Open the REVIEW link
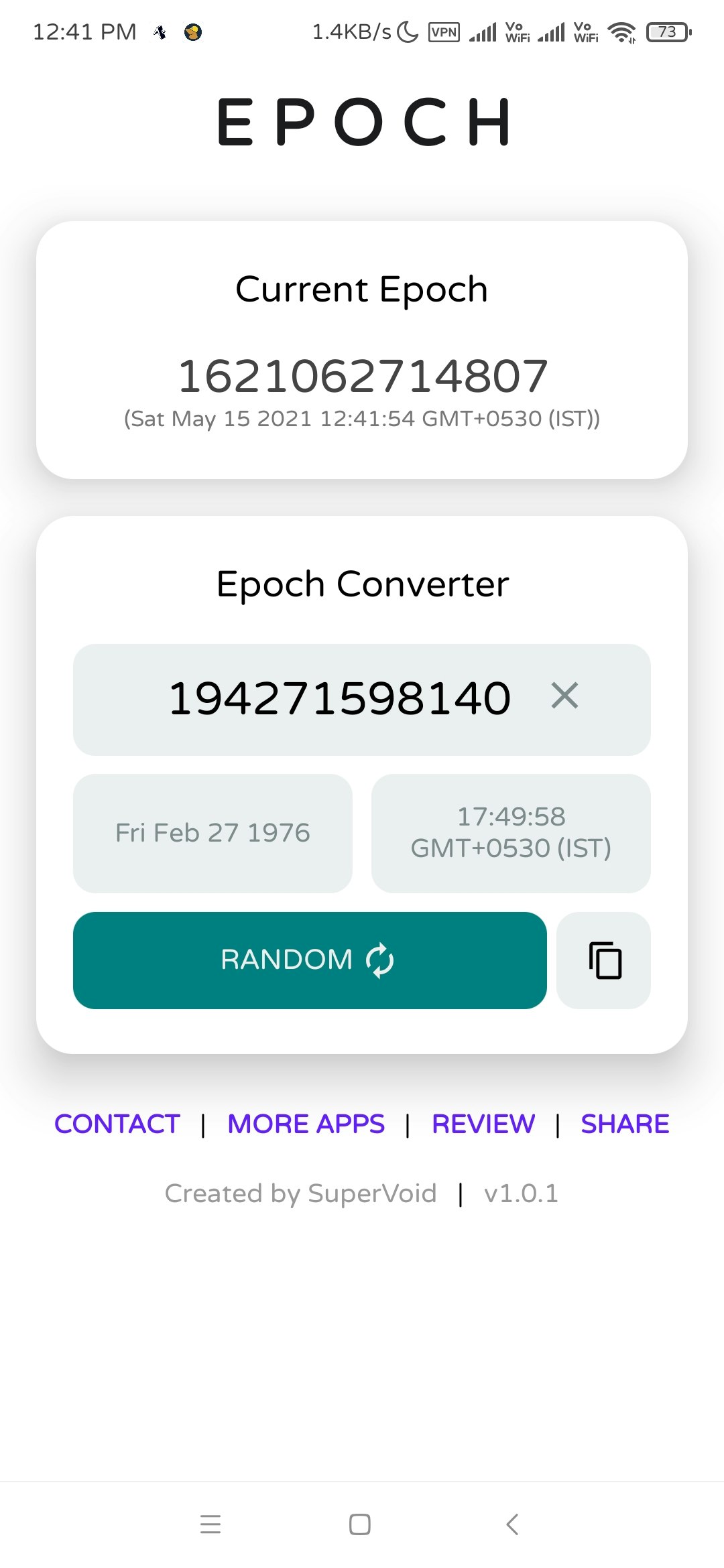This screenshot has height=1568, width=724. click(x=483, y=1124)
